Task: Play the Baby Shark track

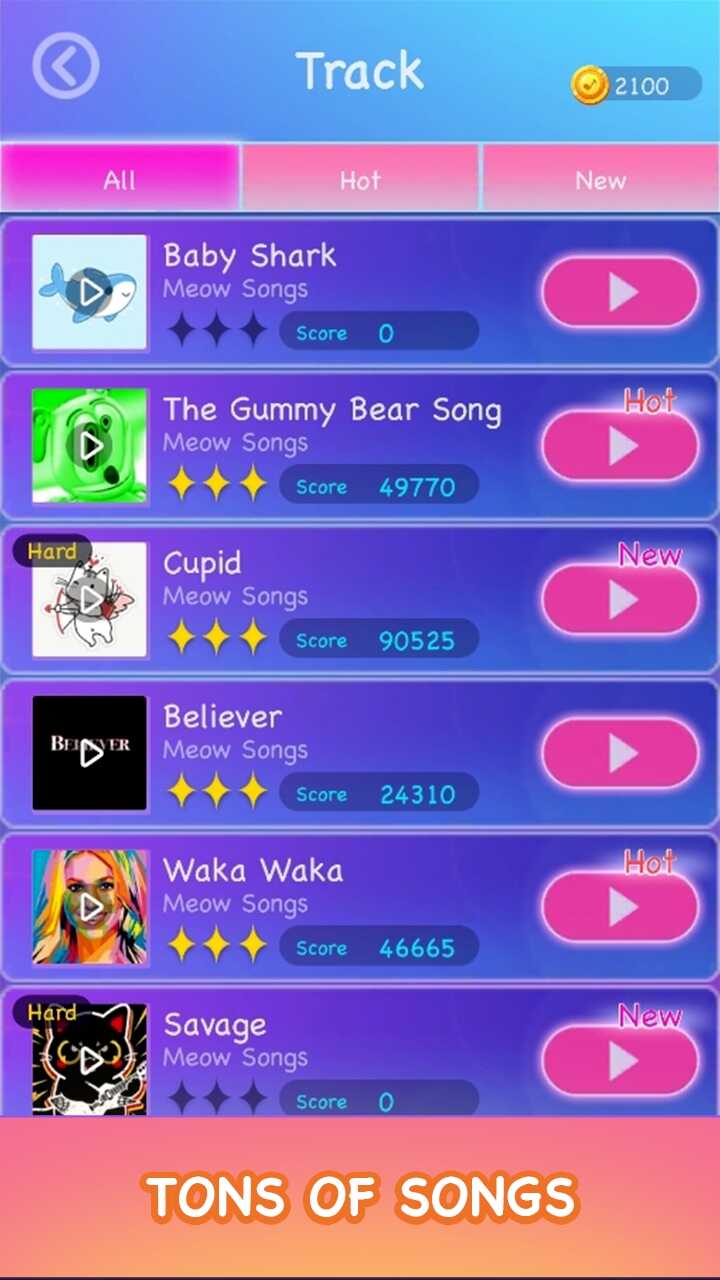Action: point(620,292)
